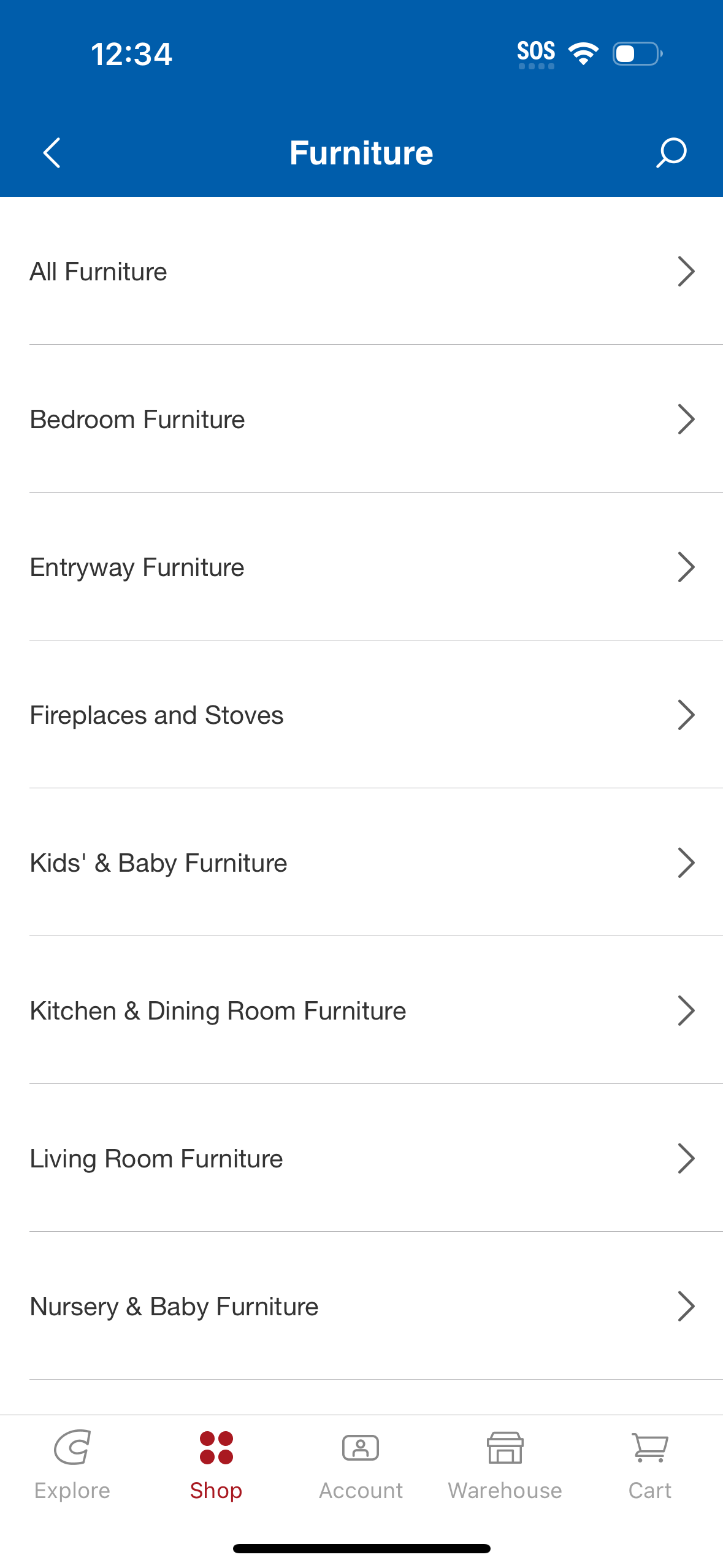Tap the battery indicator toggle

[636, 54]
